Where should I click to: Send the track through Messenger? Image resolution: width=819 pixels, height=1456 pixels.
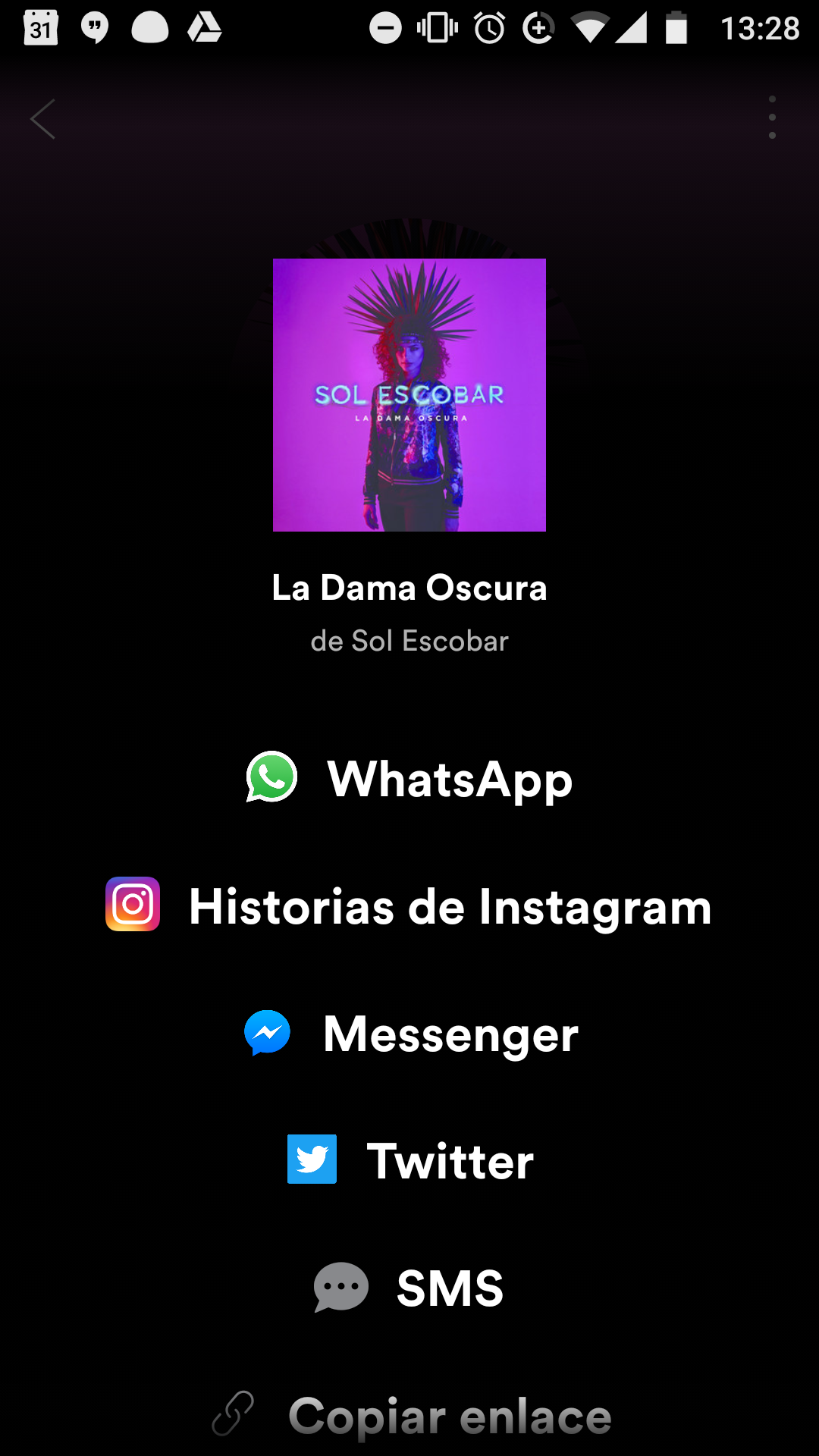pyautogui.click(x=409, y=1033)
